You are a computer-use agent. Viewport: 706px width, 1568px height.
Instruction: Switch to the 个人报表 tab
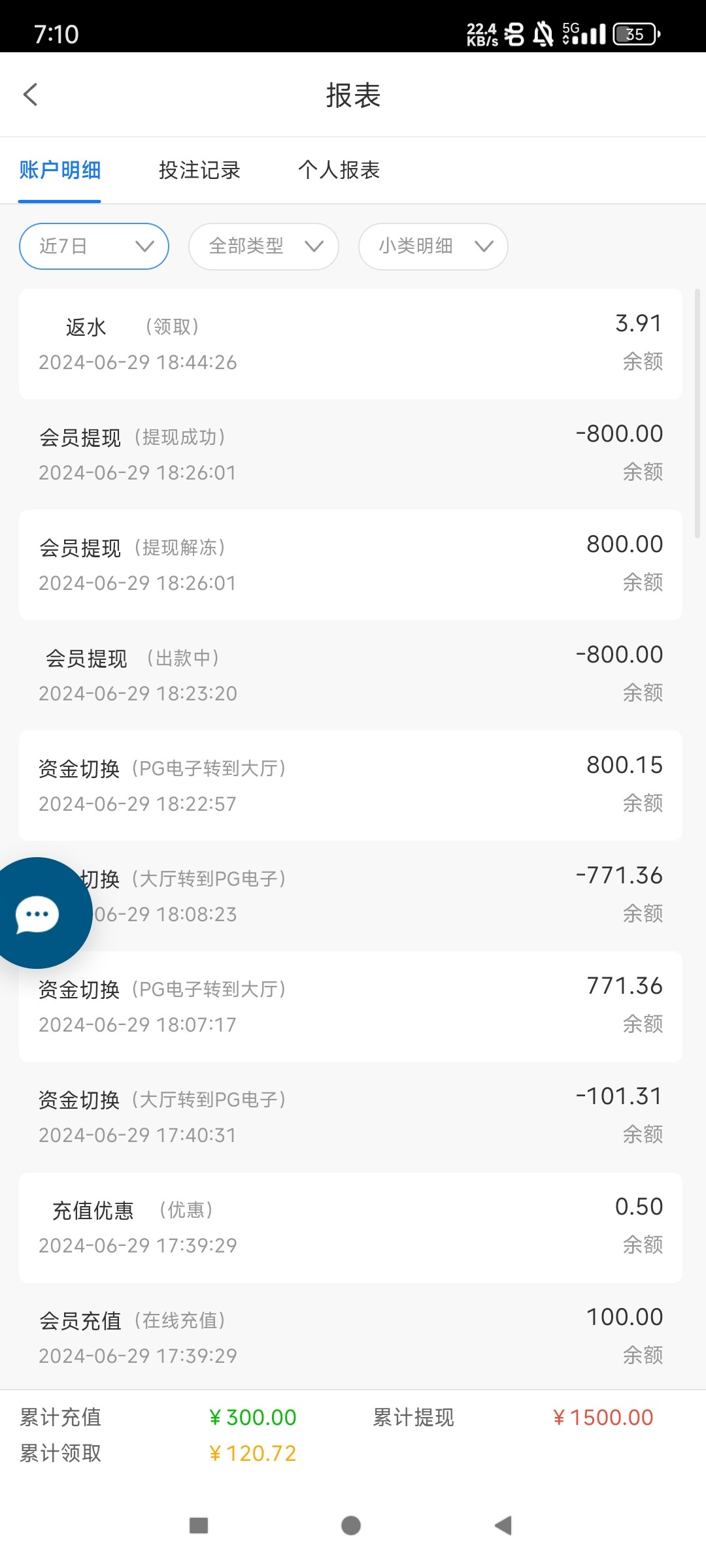coord(339,171)
